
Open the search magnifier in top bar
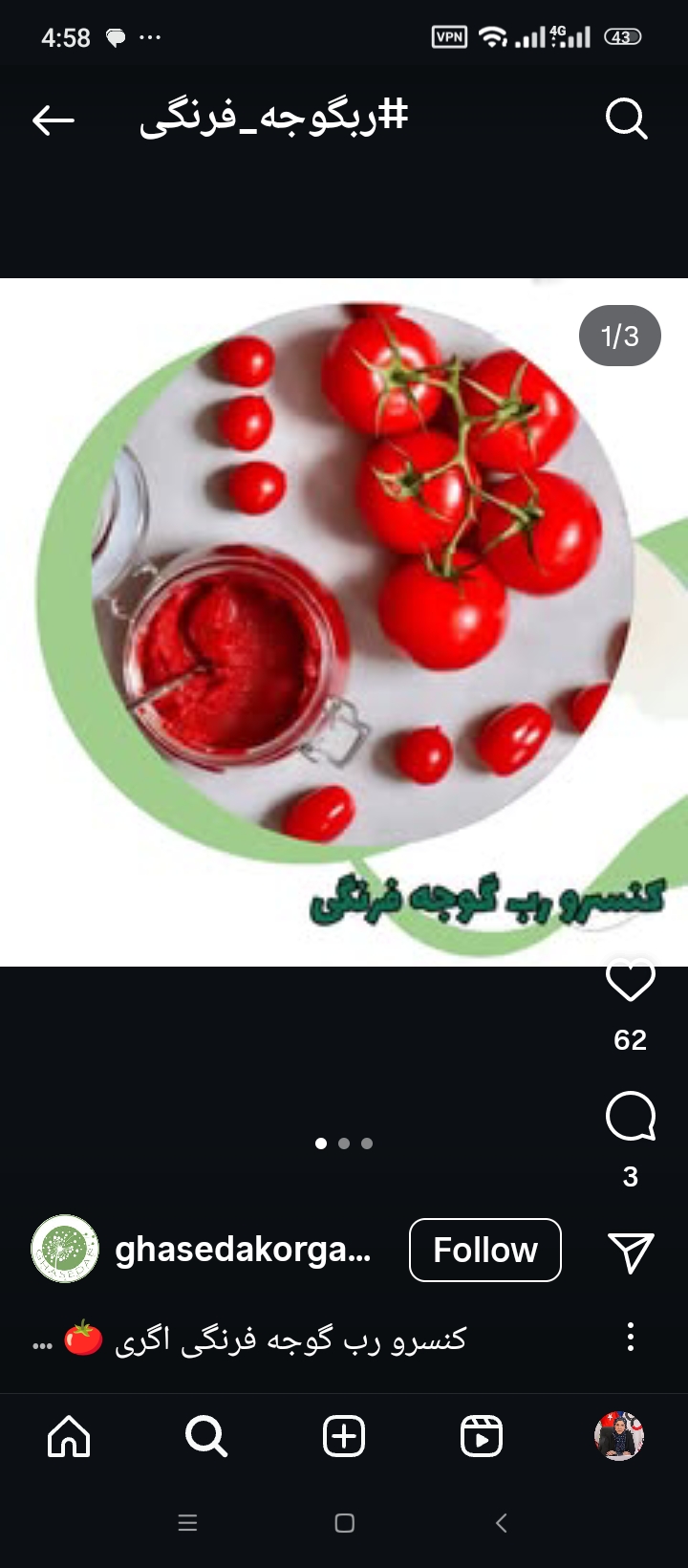pyautogui.click(x=626, y=120)
